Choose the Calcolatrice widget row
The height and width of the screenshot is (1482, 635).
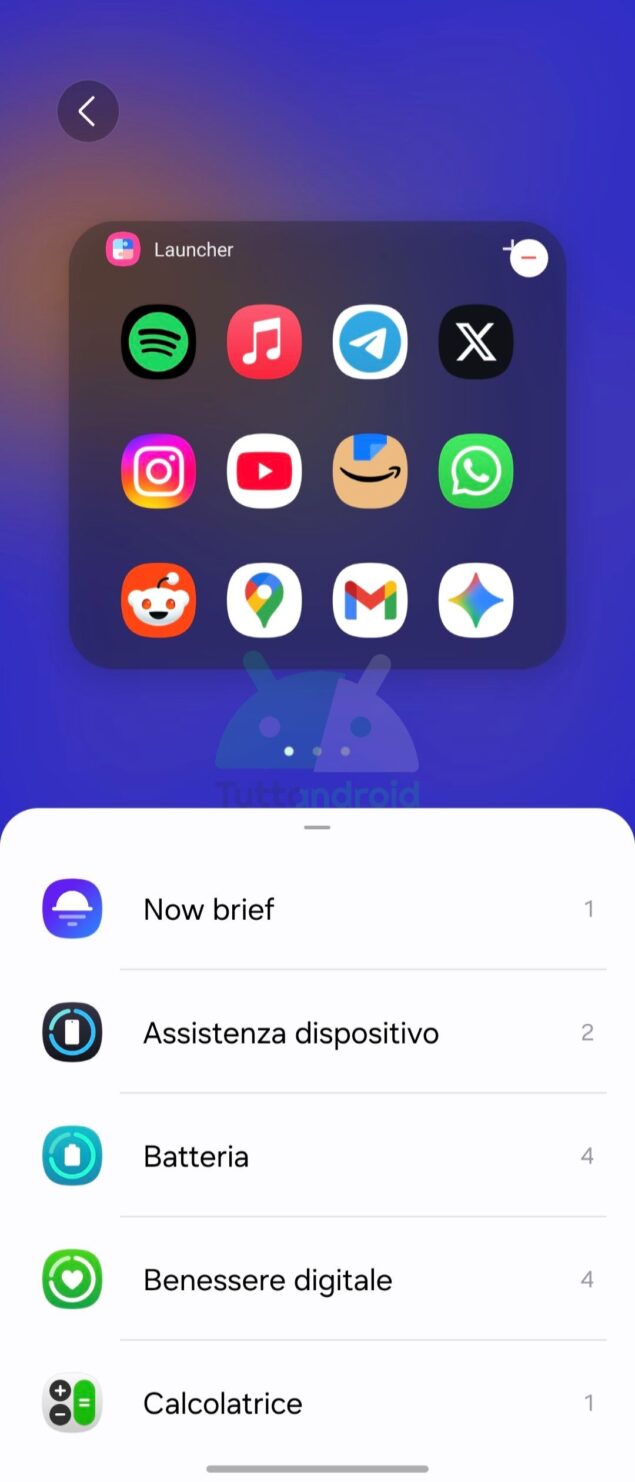click(x=317, y=1403)
